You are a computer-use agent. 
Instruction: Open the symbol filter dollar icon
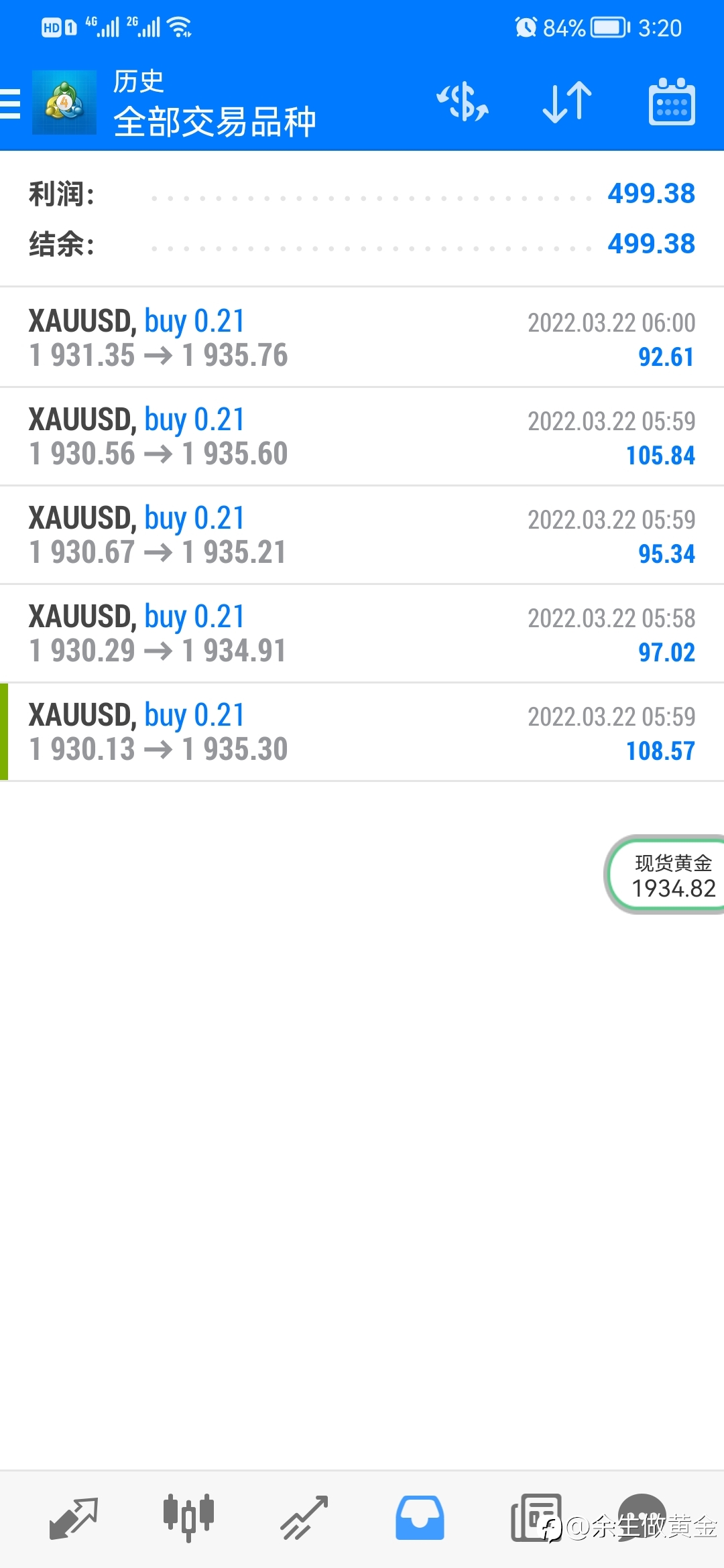click(x=463, y=103)
